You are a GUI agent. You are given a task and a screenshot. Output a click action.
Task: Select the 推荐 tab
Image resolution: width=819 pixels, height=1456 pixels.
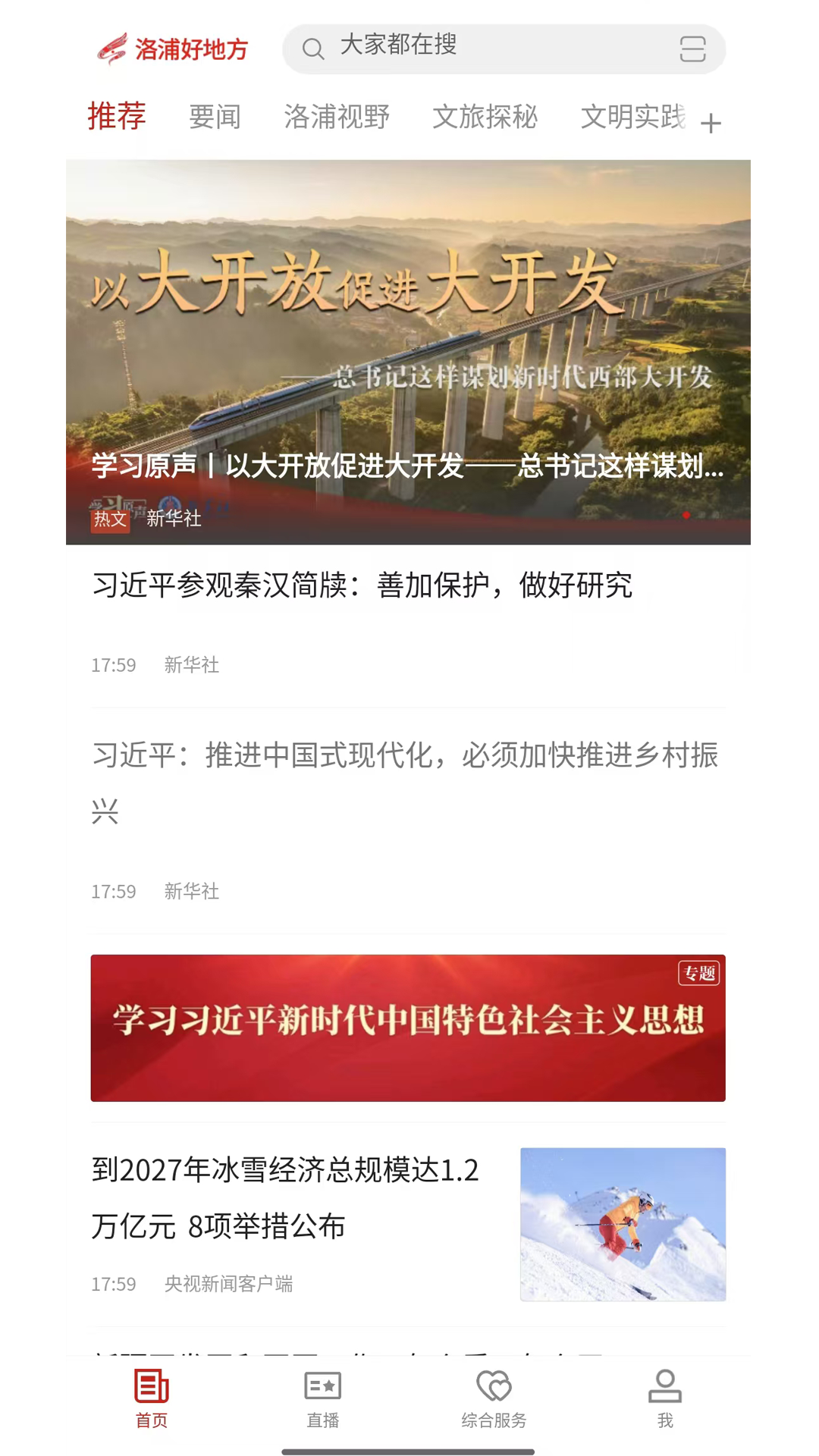click(117, 116)
